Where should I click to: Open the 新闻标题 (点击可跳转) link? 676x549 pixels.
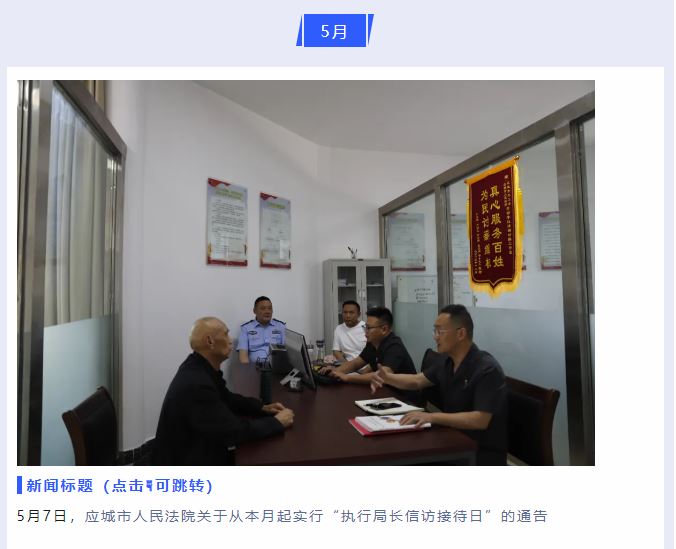(x=119, y=486)
